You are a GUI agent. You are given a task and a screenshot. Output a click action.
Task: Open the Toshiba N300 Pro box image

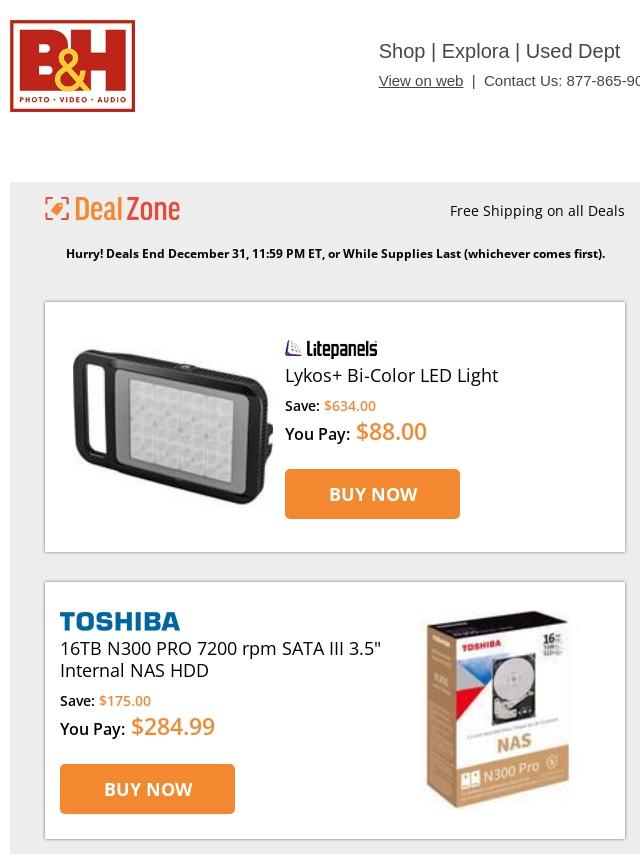[x=498, y=708]
